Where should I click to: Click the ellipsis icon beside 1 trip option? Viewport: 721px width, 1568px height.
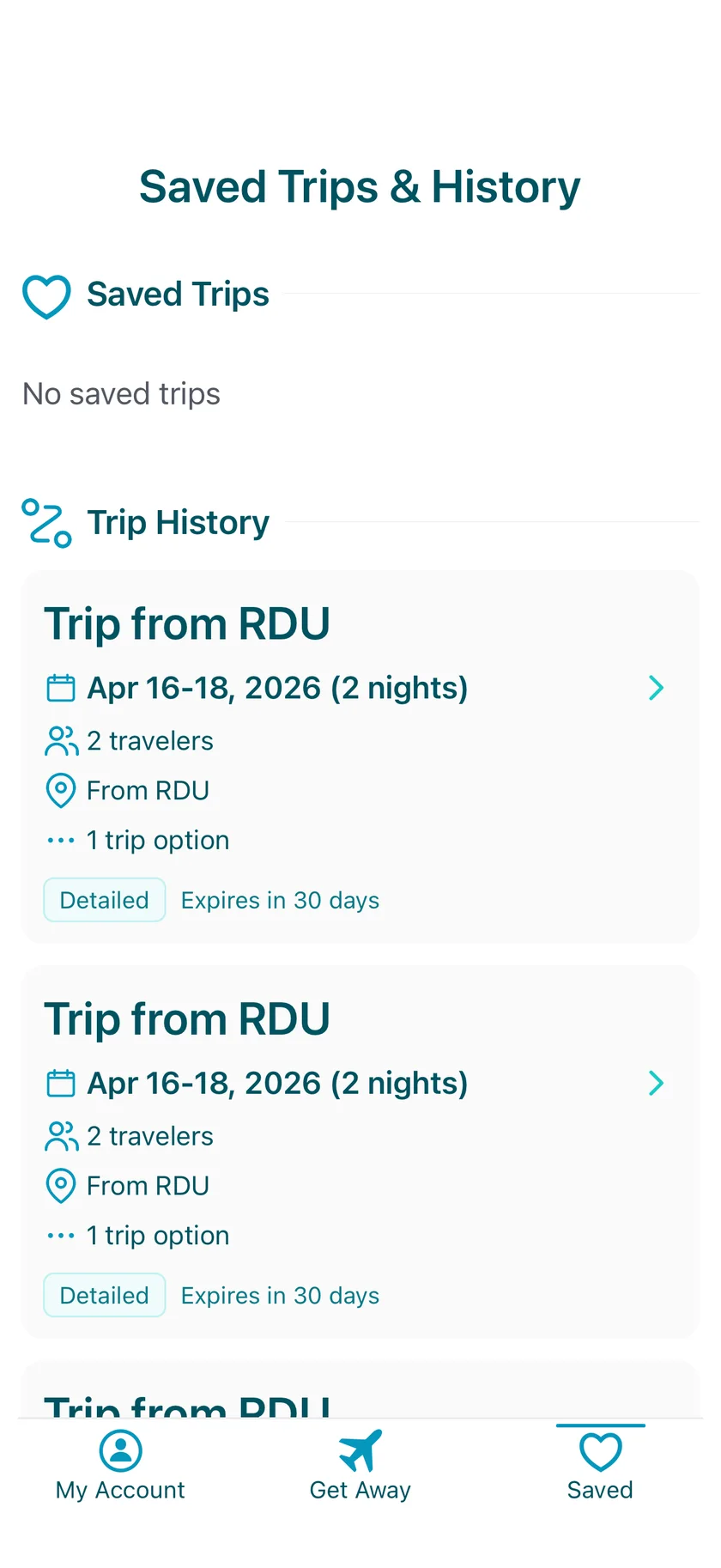(x=60, y=840)
